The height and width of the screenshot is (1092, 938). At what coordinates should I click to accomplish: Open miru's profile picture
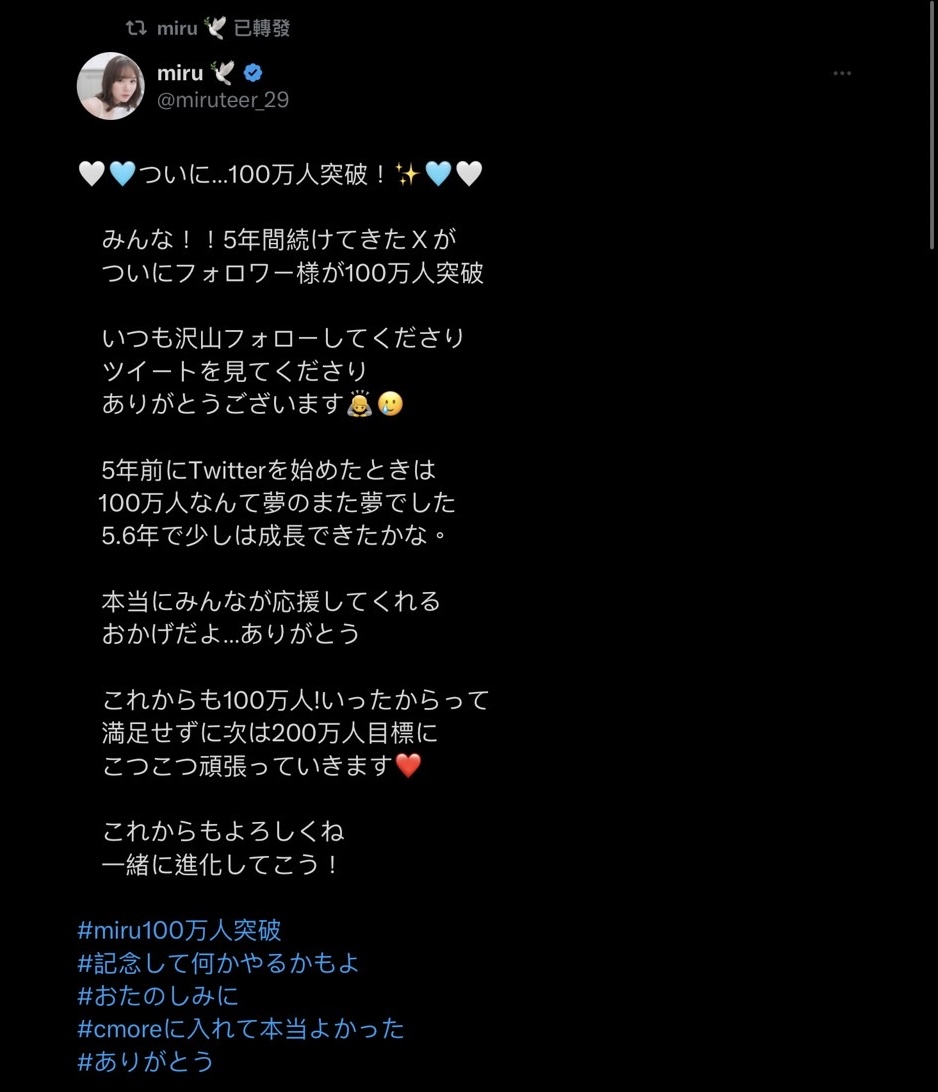111,86
